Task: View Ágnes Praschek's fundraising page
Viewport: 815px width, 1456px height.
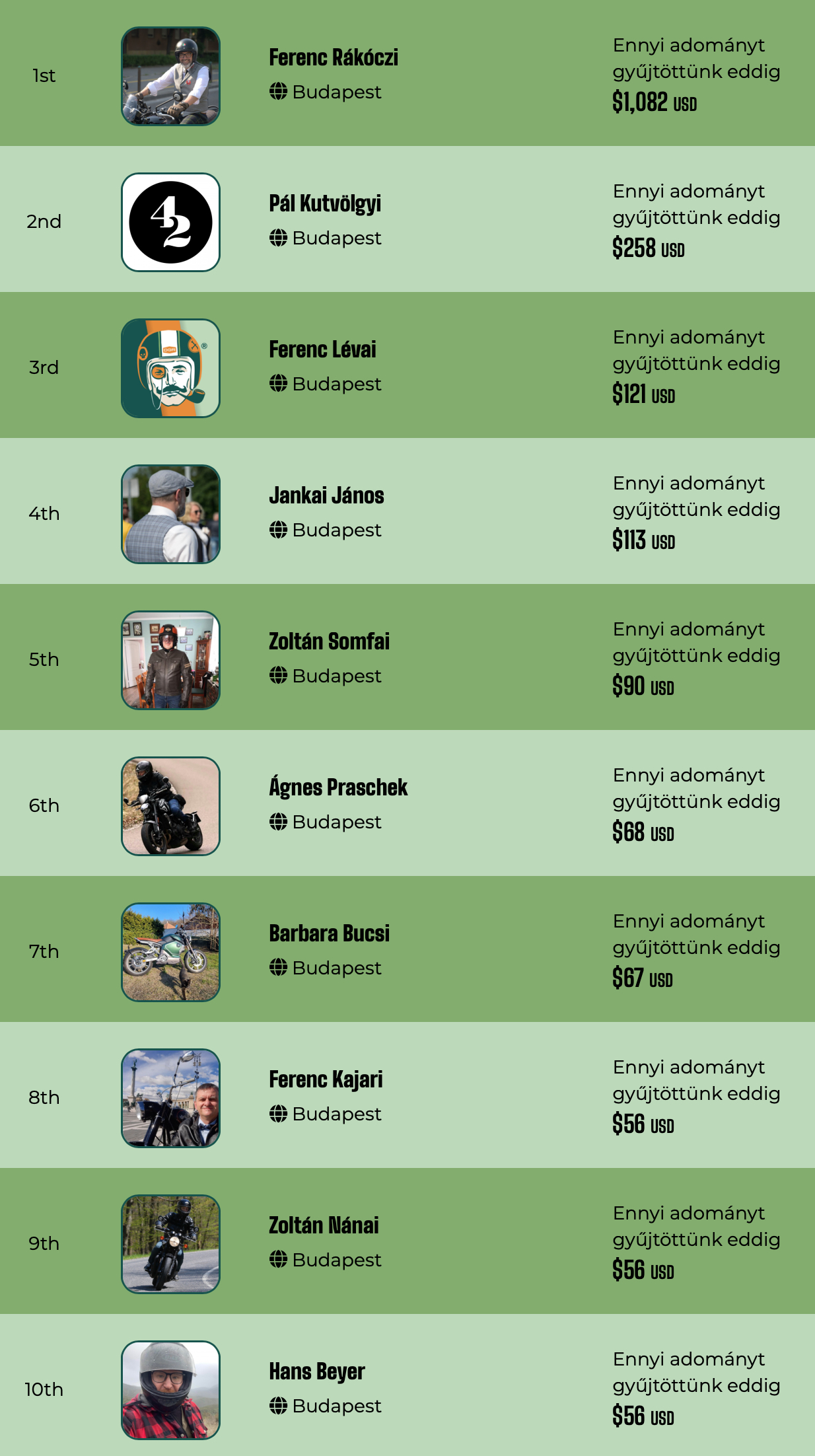Action: [x=338, y=788]
